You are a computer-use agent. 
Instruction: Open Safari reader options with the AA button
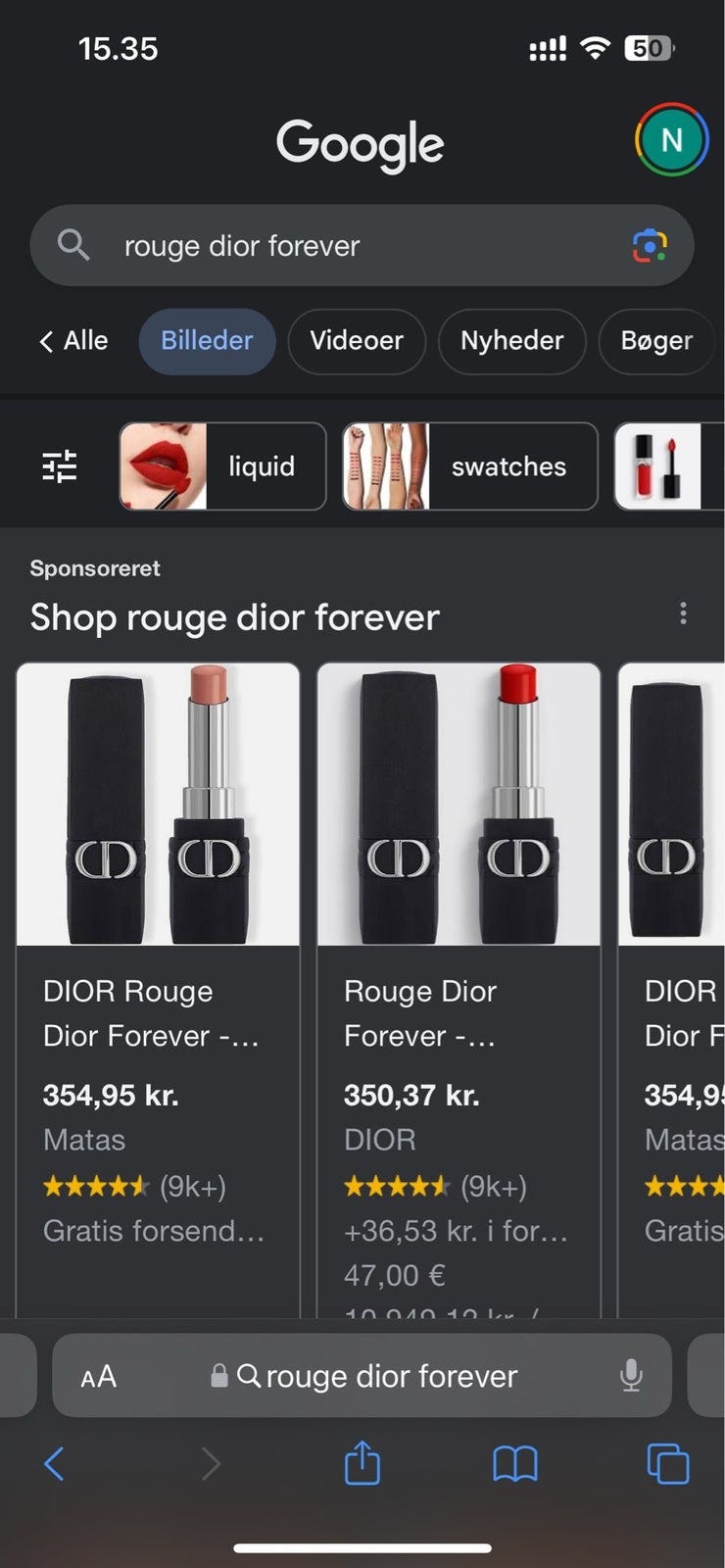tap(98, 1377)
